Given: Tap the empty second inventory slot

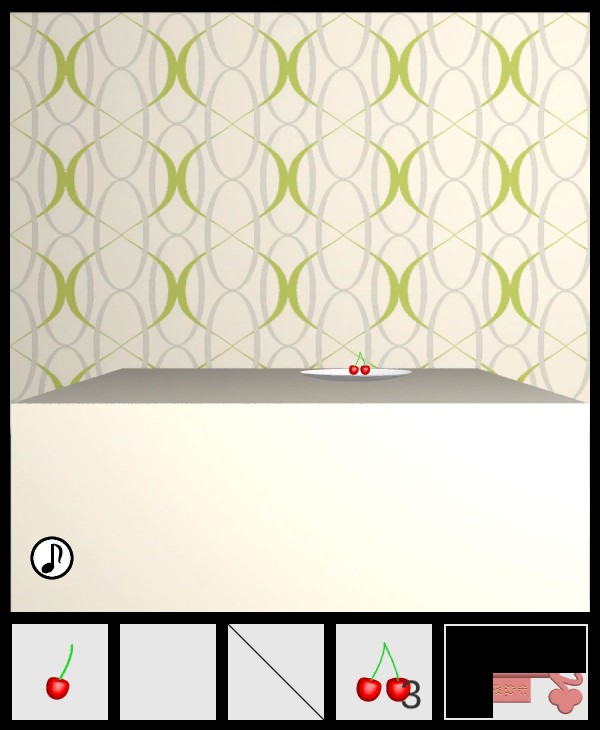Looking at the screenshot, I should tap(168, 672).
